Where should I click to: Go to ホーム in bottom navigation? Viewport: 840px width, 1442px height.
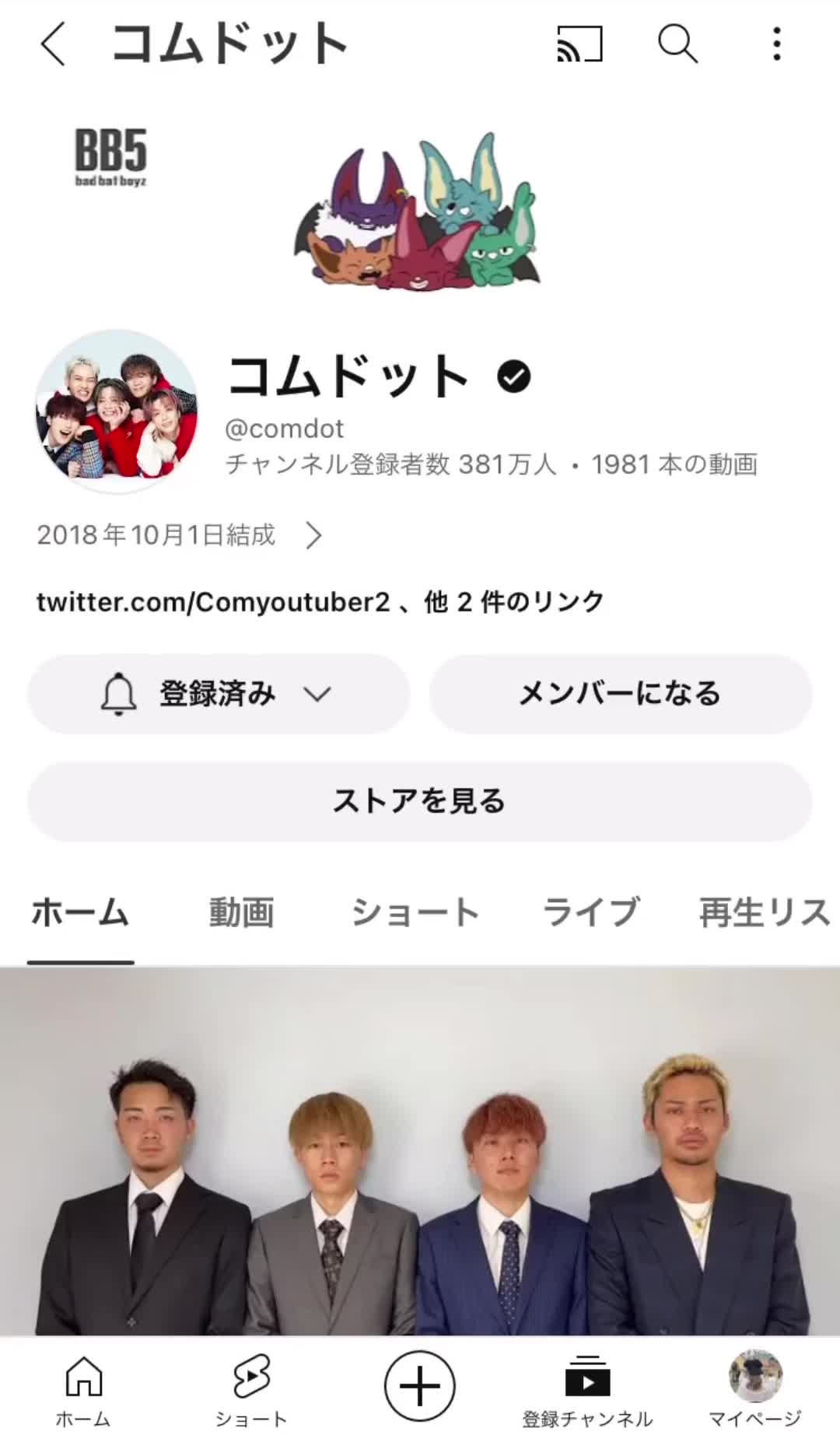(83, 1392)
